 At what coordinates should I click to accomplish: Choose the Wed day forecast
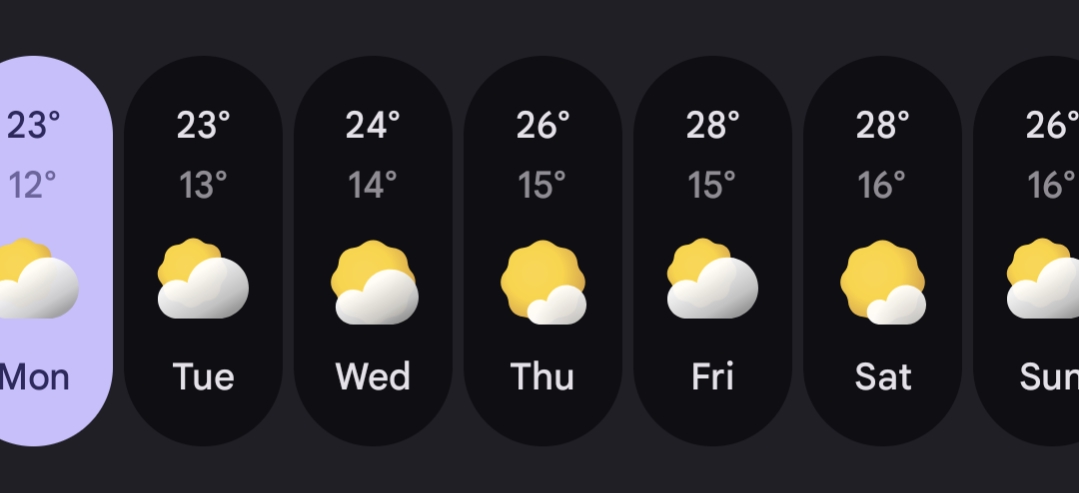pos(373,250)
